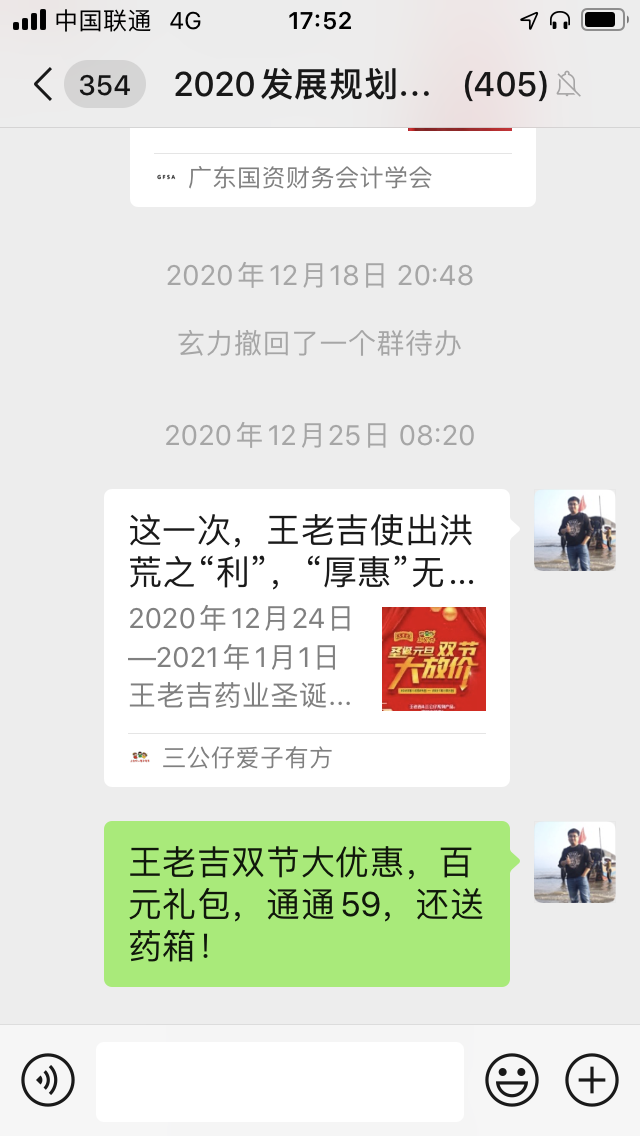The width and height of the screenshot is (640, 1136).
Task: Open the 广东国资财务会计学会 shared card
Action: point(332,170)
